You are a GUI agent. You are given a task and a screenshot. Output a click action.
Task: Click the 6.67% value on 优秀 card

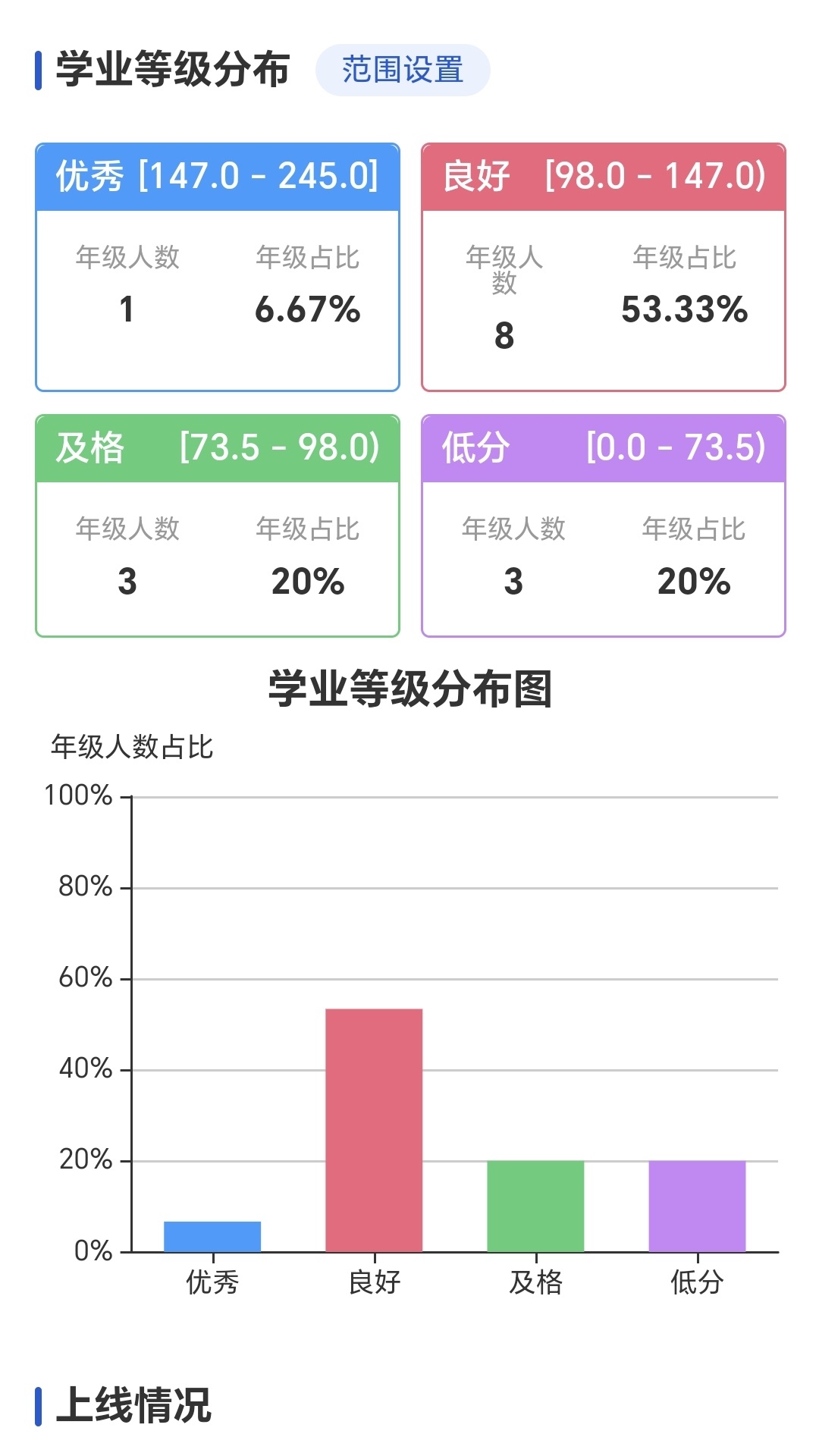(x=306, y=309)
